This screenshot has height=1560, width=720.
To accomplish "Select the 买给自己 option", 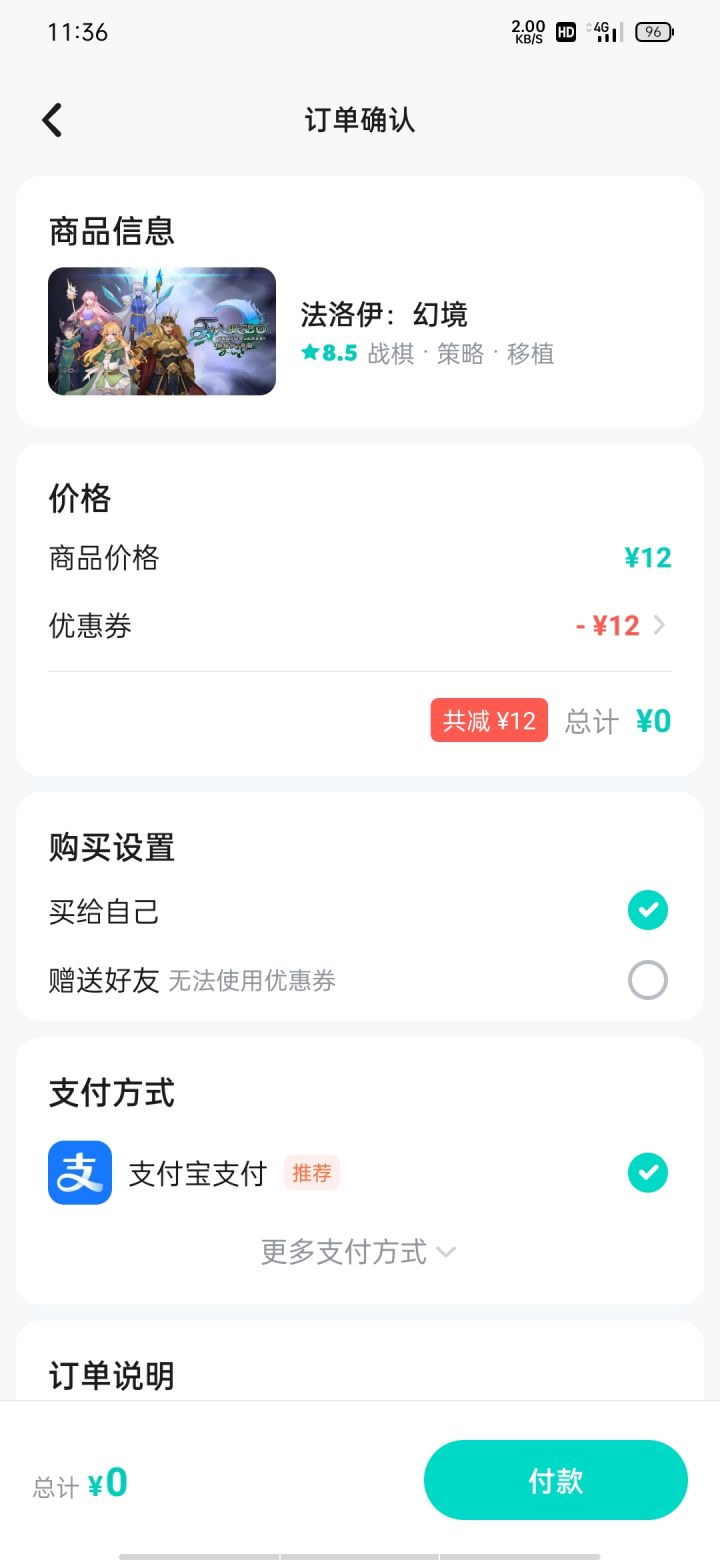I will click(647, 910).
